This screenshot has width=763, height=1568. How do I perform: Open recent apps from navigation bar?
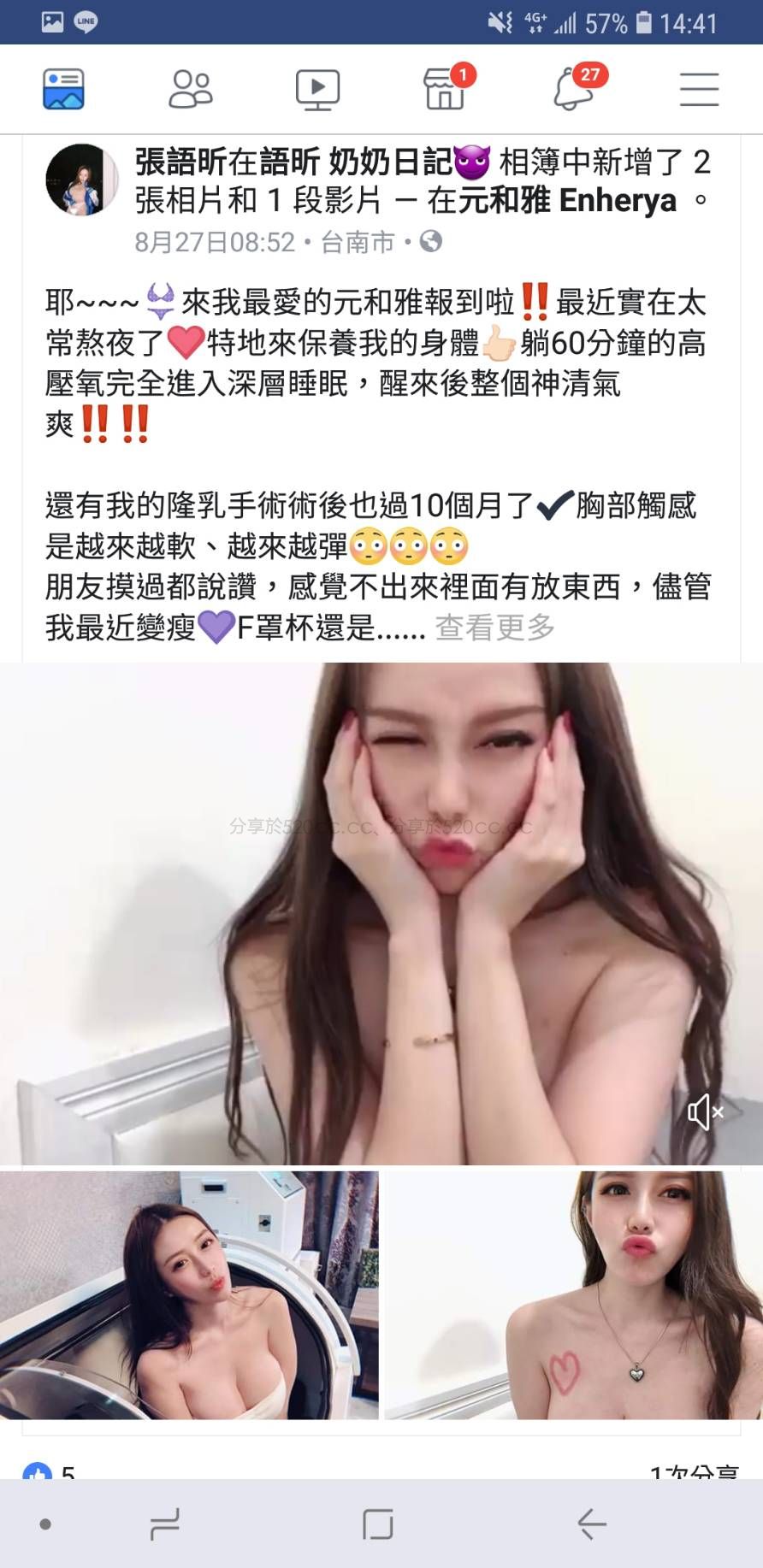[x=165, y=1524]
